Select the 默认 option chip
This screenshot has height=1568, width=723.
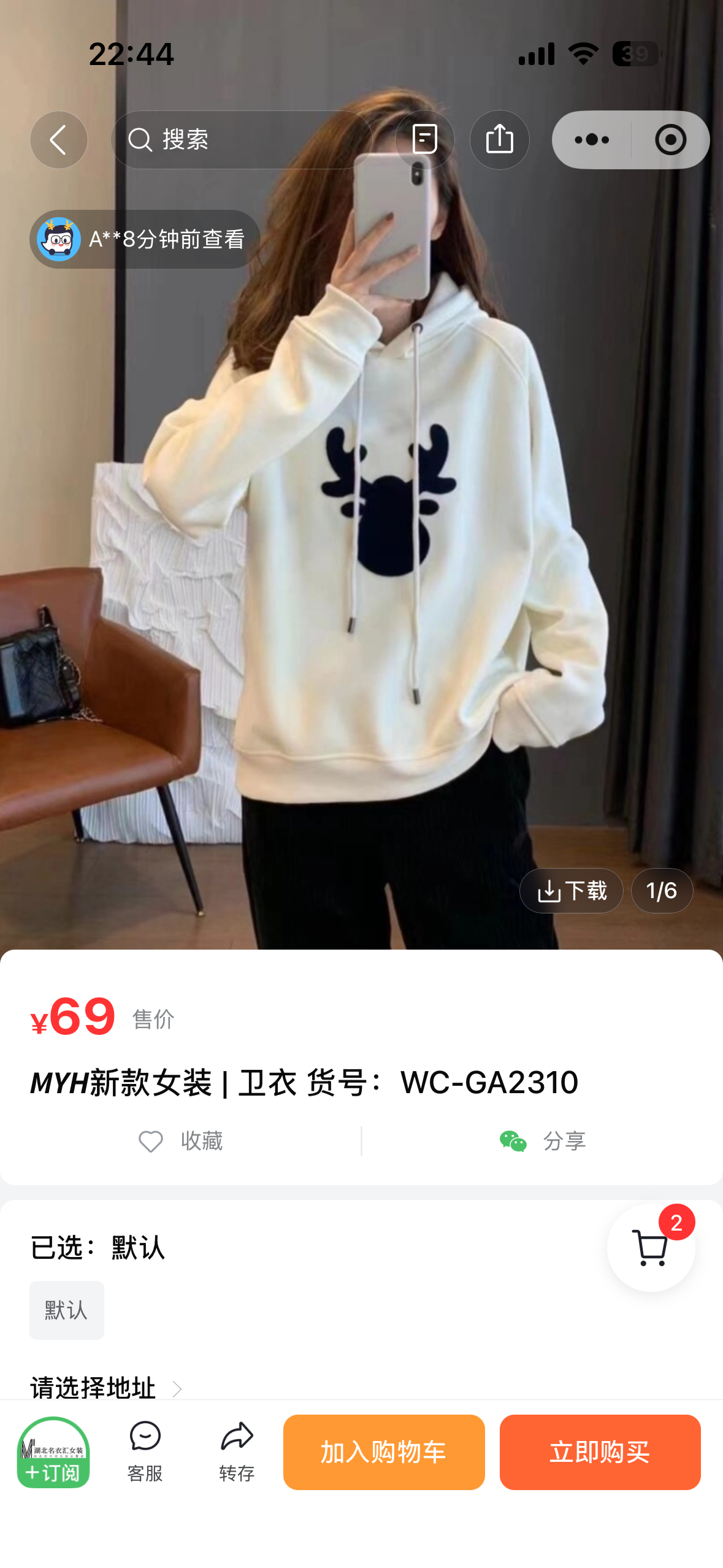tap(67, 1310)
